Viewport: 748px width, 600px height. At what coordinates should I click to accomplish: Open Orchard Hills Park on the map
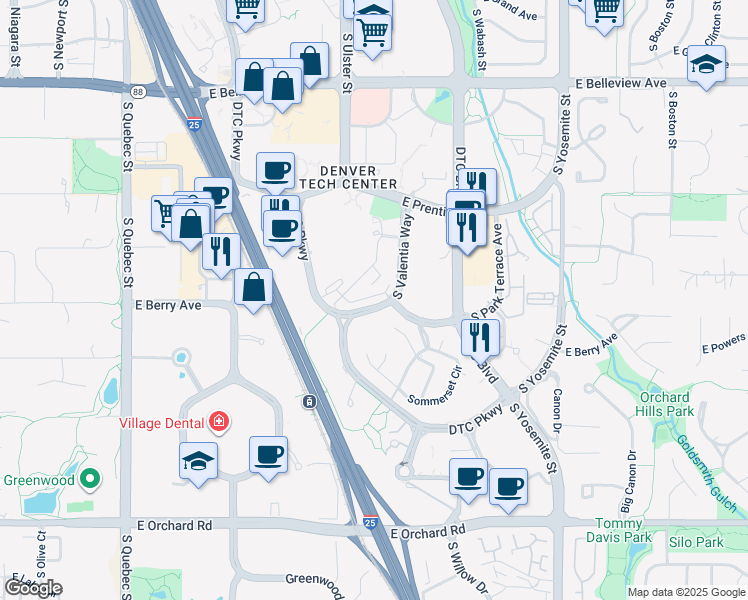coord(666,404)
